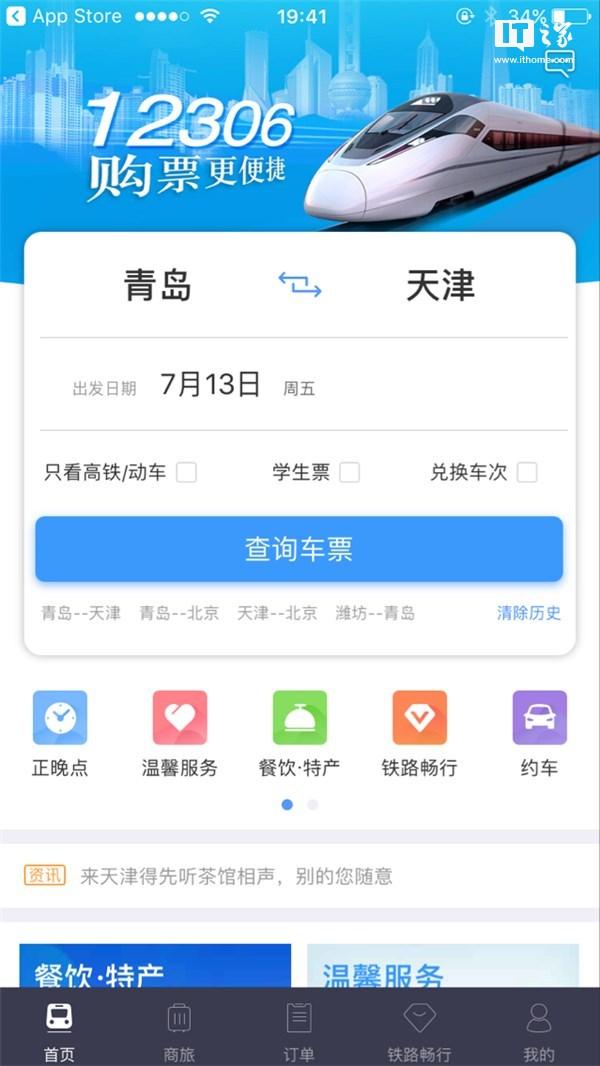Tap the 查询车票 button
The height and width of the screenshot is (1066, 600).
pos(299,549)
